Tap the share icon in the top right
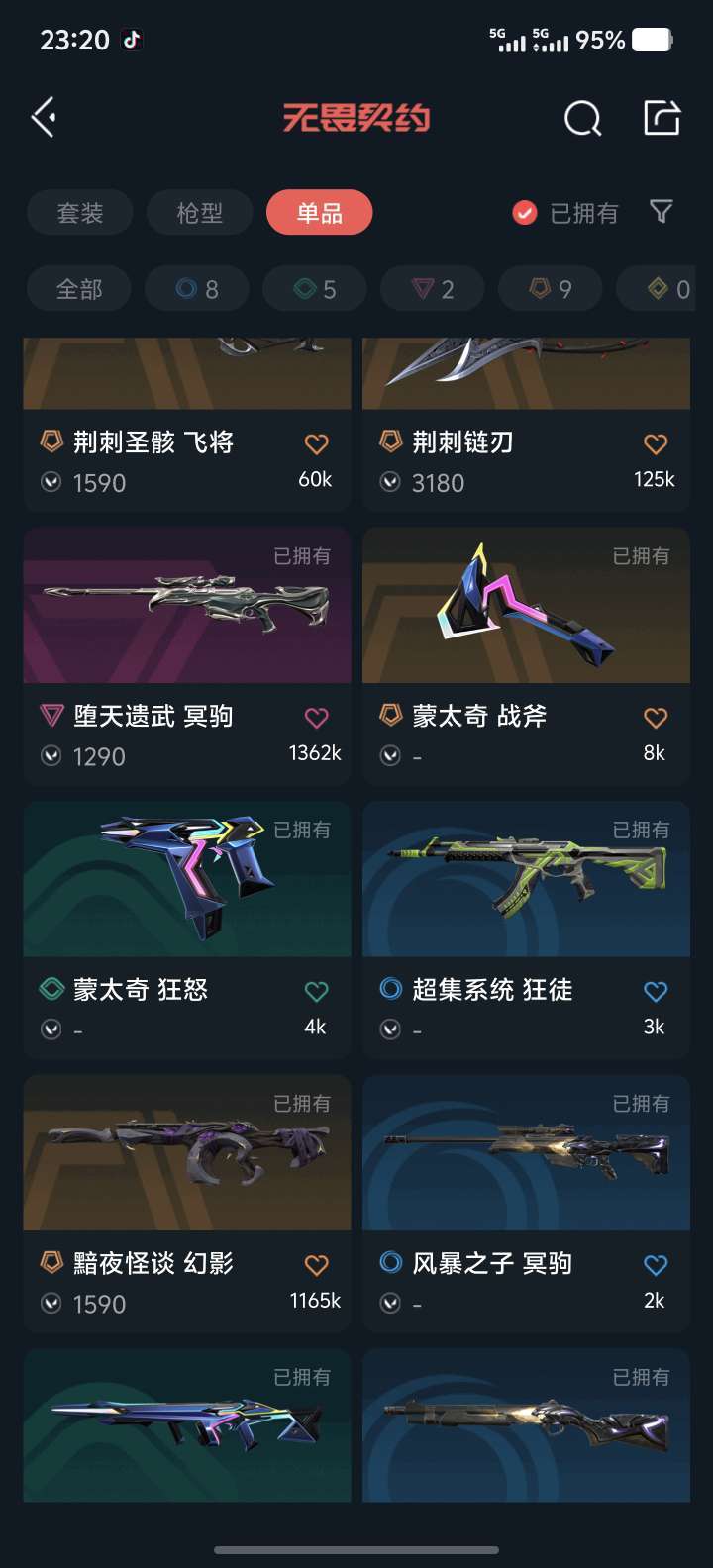Screen dimensions: 713x1568 pos(661,116)
